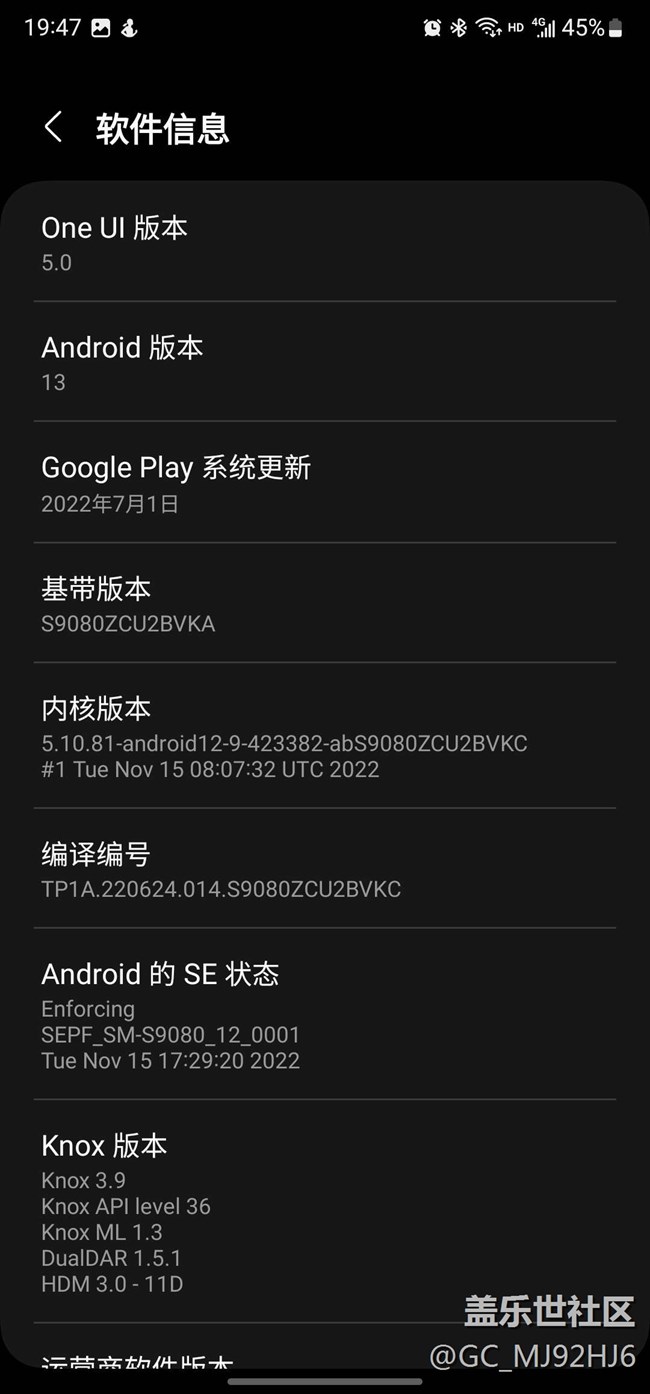Tap the Android 版本 row
Image resolution: width=650 pixels, height=1394 pixels.
[x=325, y=362]
